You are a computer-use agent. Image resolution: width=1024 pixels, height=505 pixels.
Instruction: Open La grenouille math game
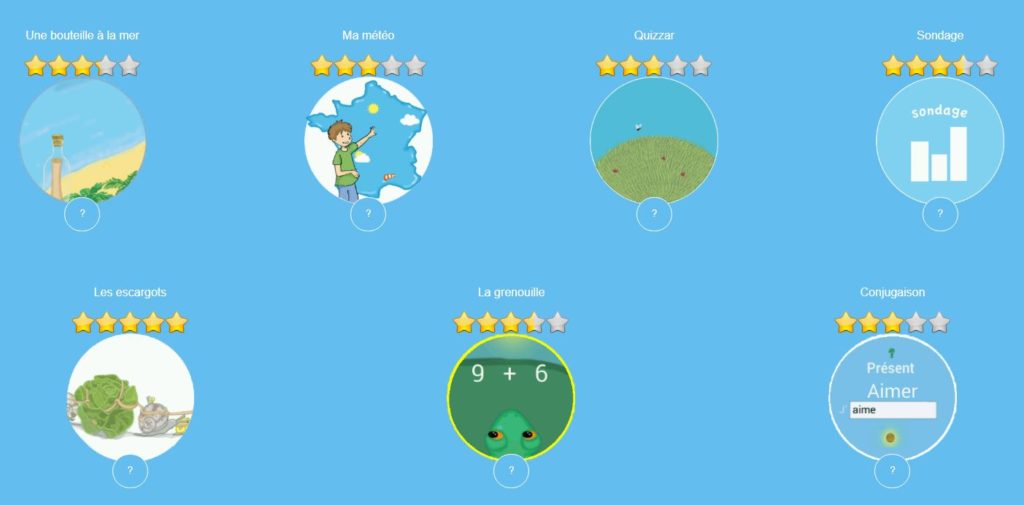coord(511,397)
